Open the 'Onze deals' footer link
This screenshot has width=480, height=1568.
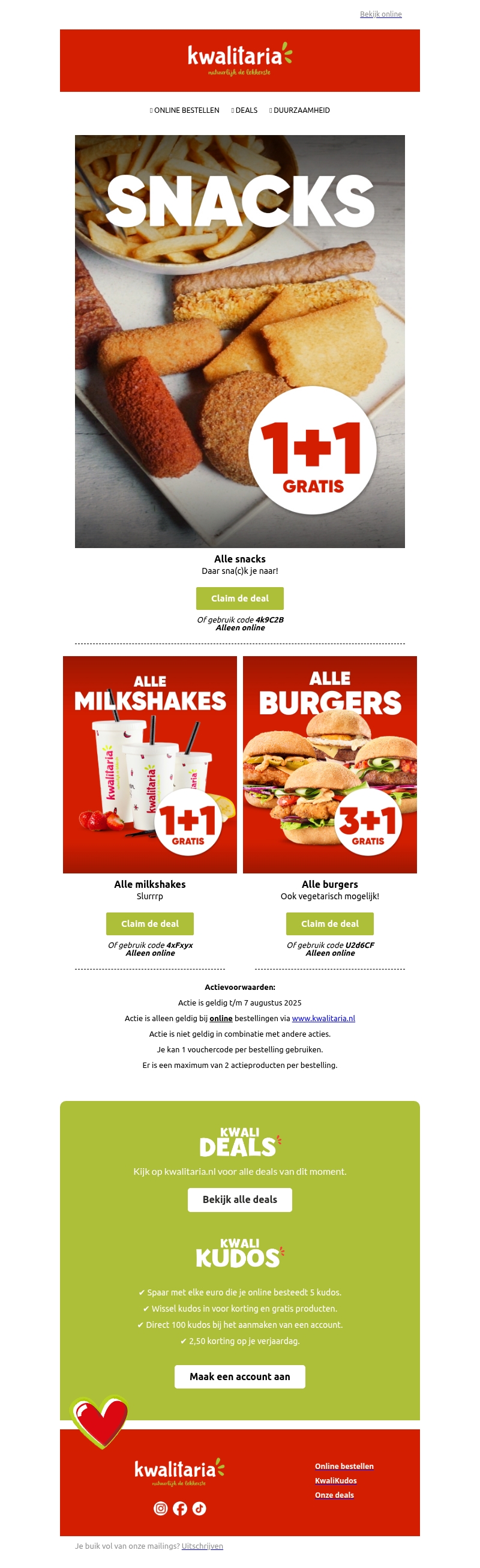click(334, 1494)
